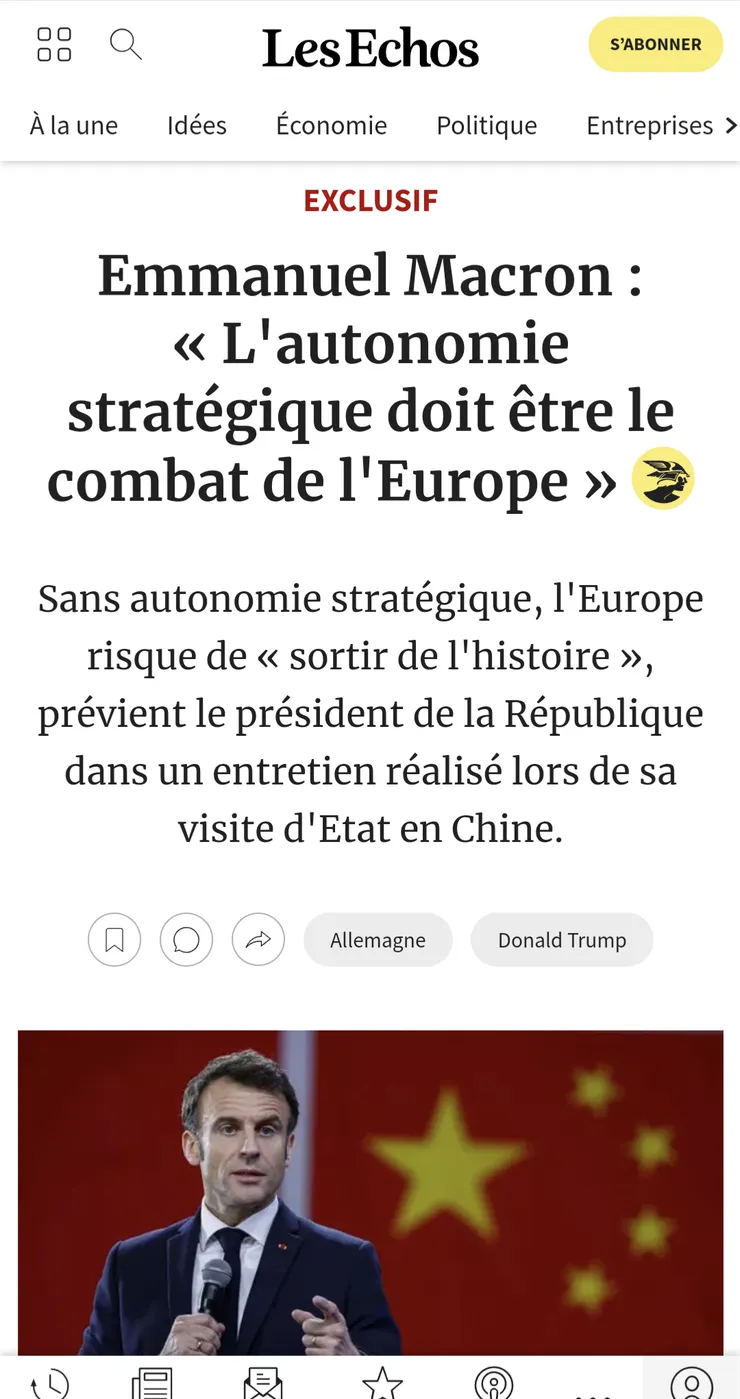The image size is (740, 1399).
Task: Select the Allemagne topic chip
Action: coord(378,940)
